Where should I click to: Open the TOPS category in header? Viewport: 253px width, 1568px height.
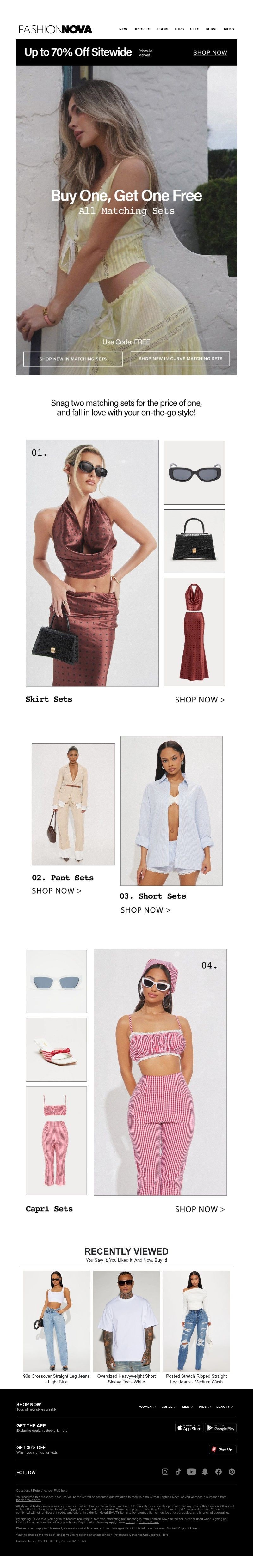coord(179,29)
